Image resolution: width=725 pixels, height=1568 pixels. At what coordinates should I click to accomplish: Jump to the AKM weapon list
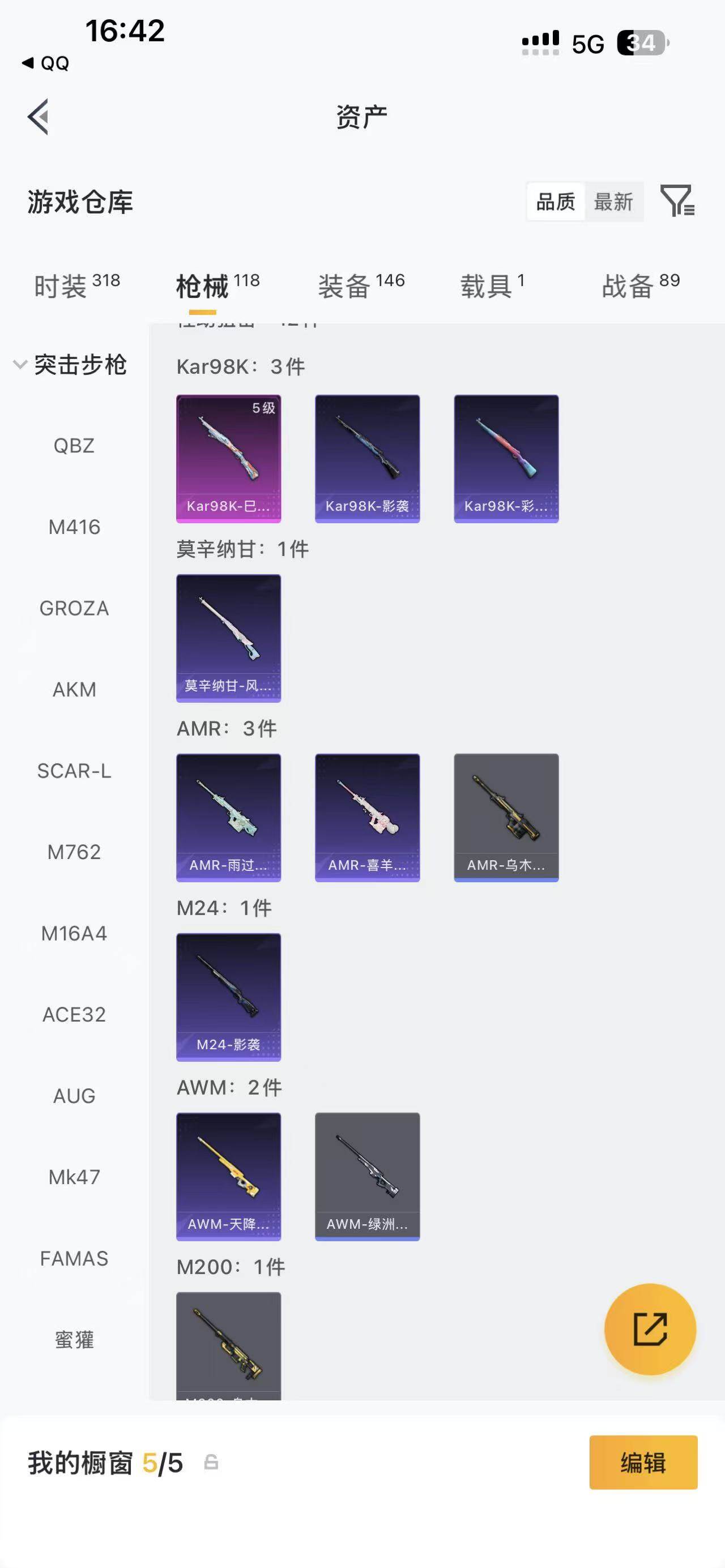(74, 689)
